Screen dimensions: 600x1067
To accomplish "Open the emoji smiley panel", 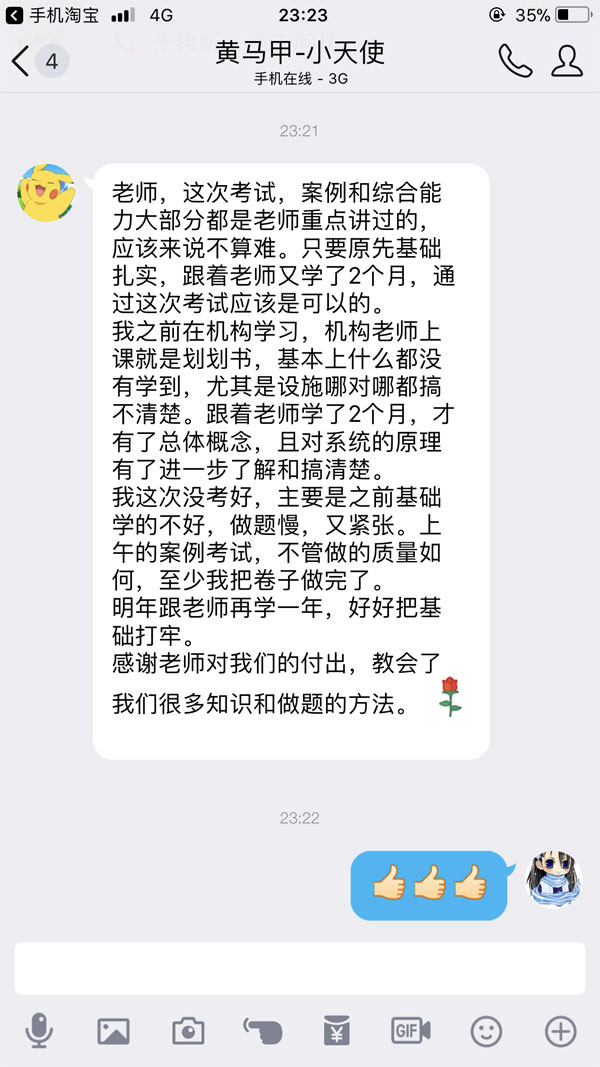I will click(486, 1031).
